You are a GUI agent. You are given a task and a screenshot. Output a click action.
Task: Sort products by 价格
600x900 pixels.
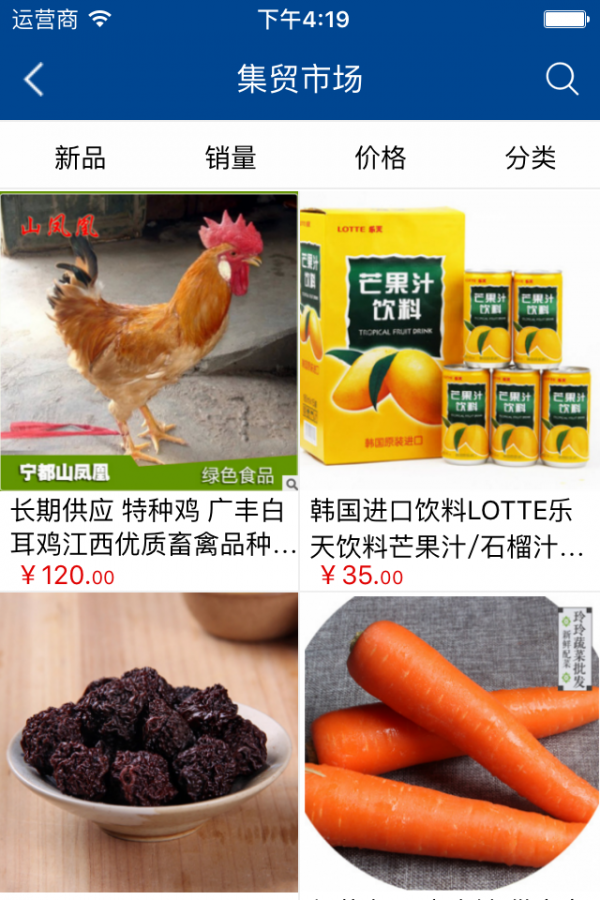pyautogui.click(x=380, y=157)
